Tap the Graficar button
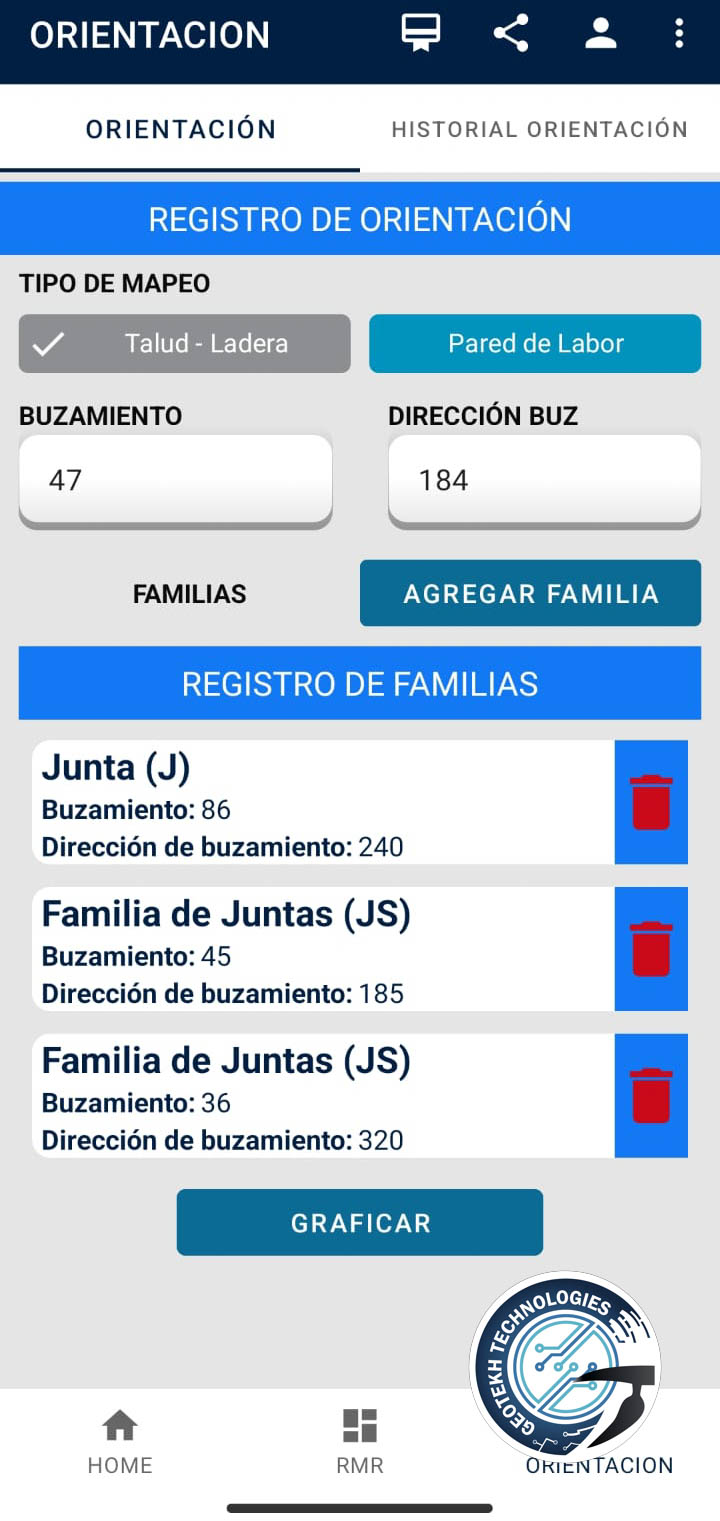The width and height of the screenshot is (720, 1521). coord(360,1222)
